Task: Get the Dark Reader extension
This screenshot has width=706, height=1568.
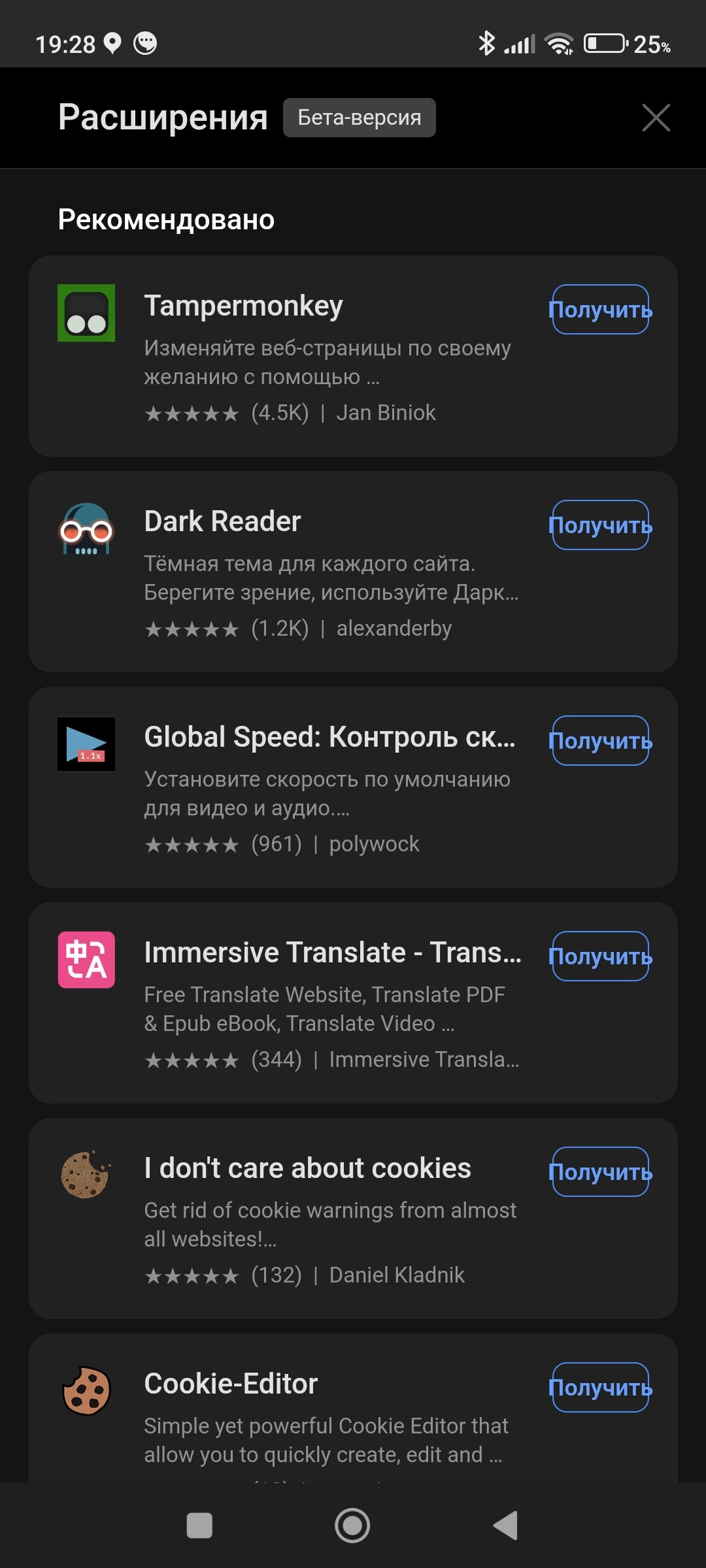Action: (x=600, y=525)
